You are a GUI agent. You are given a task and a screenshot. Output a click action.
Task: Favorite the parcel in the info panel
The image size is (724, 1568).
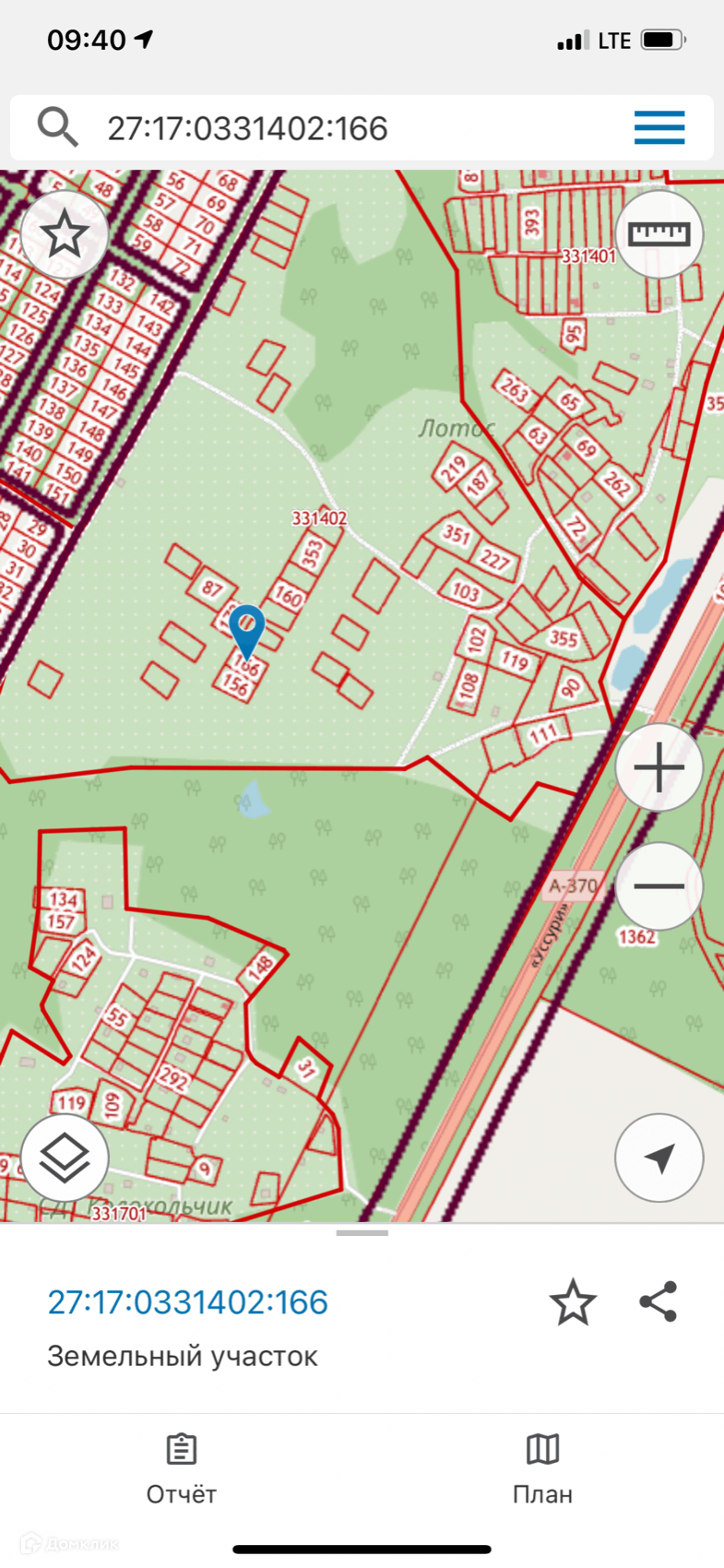[x=573, y=1301]
